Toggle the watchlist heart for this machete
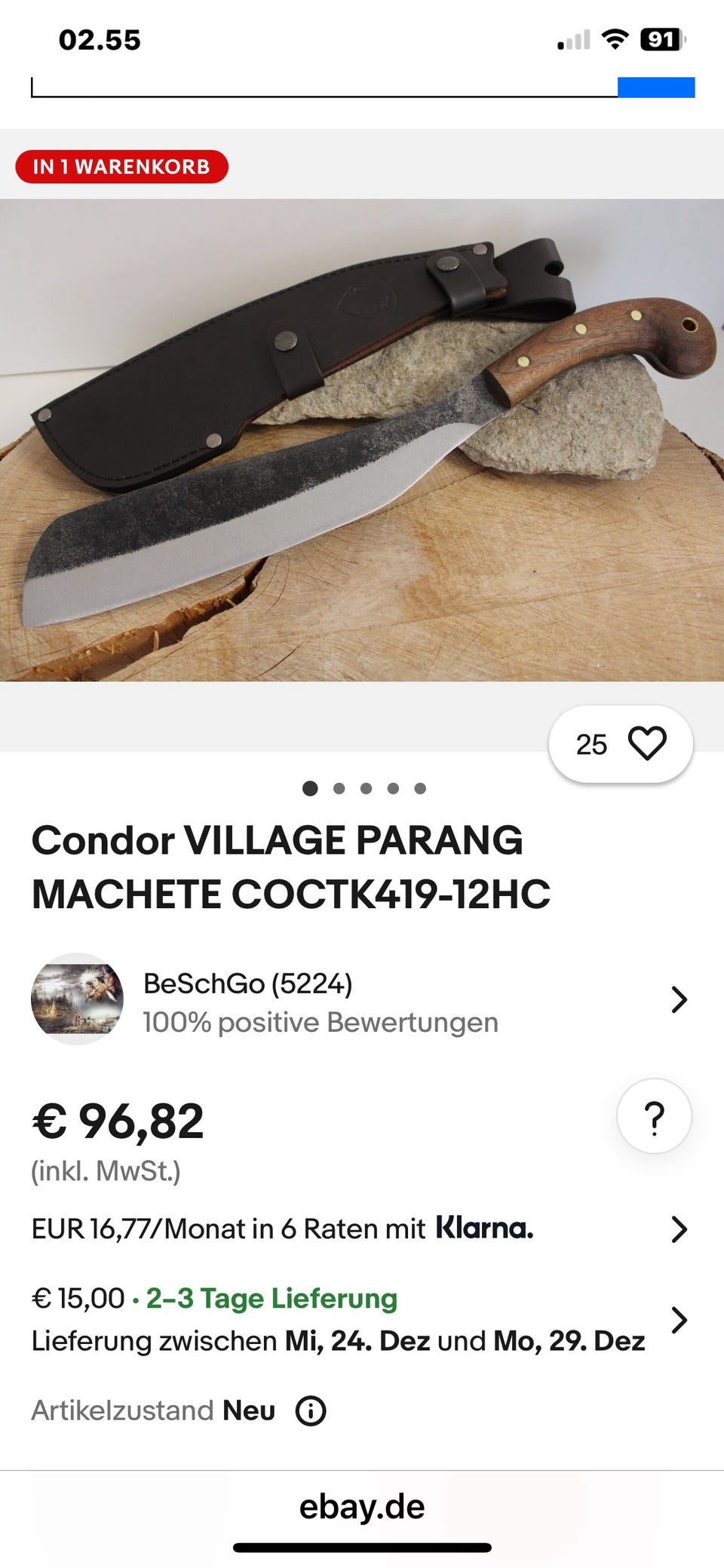This screenshot has height=1568, width=724. click(x=647, y=744)
